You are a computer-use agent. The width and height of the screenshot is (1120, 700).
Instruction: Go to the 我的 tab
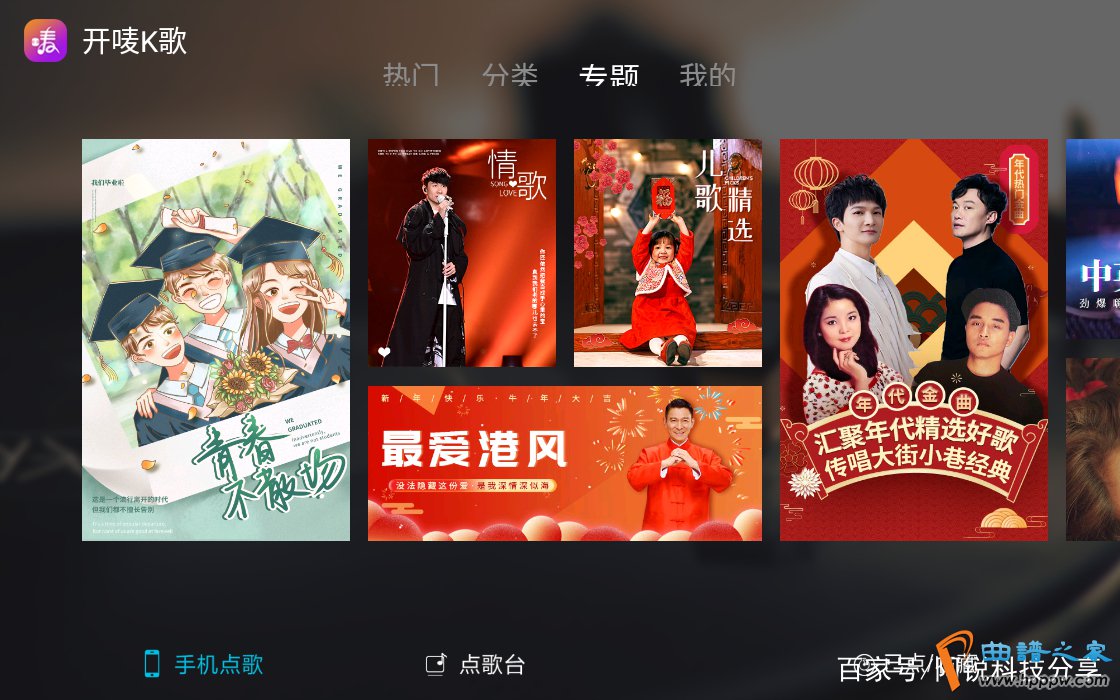707,75
